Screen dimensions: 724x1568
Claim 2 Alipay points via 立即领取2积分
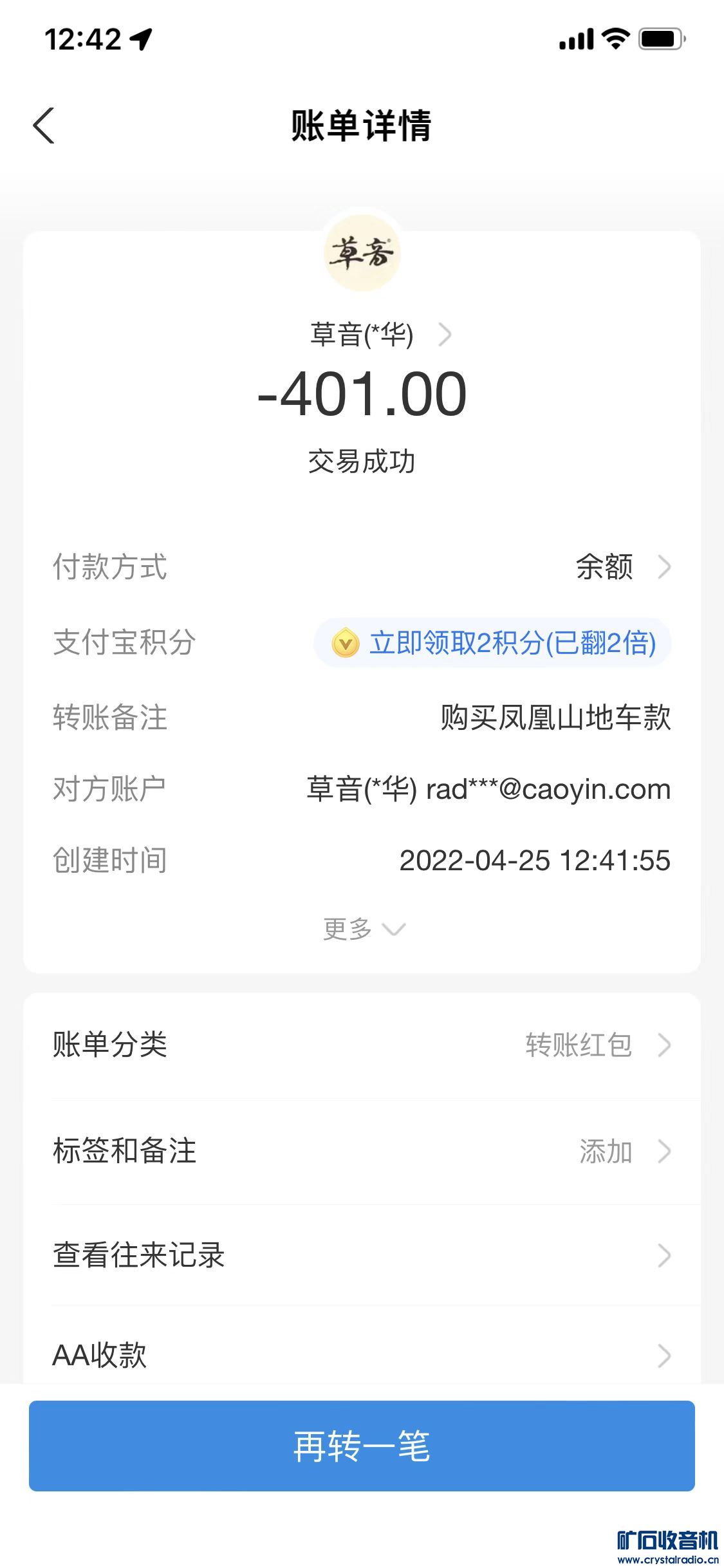coord(493,643)
